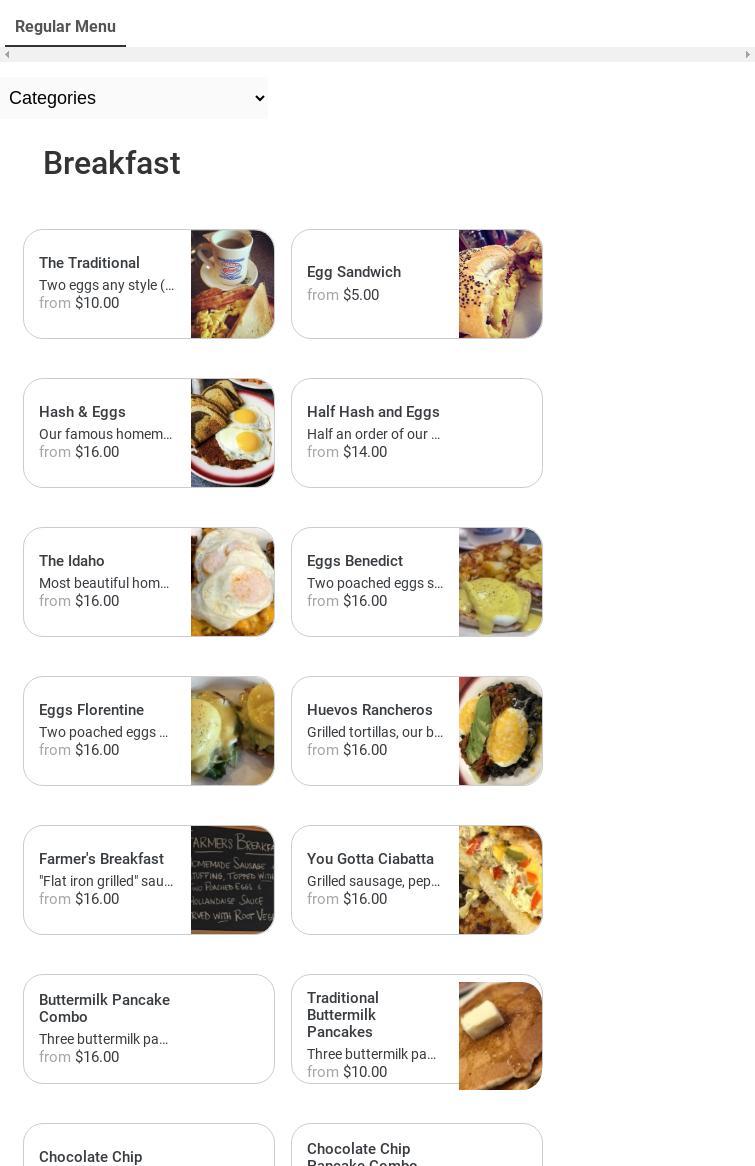Select the Egg Sandwich card

coord(416,284)
